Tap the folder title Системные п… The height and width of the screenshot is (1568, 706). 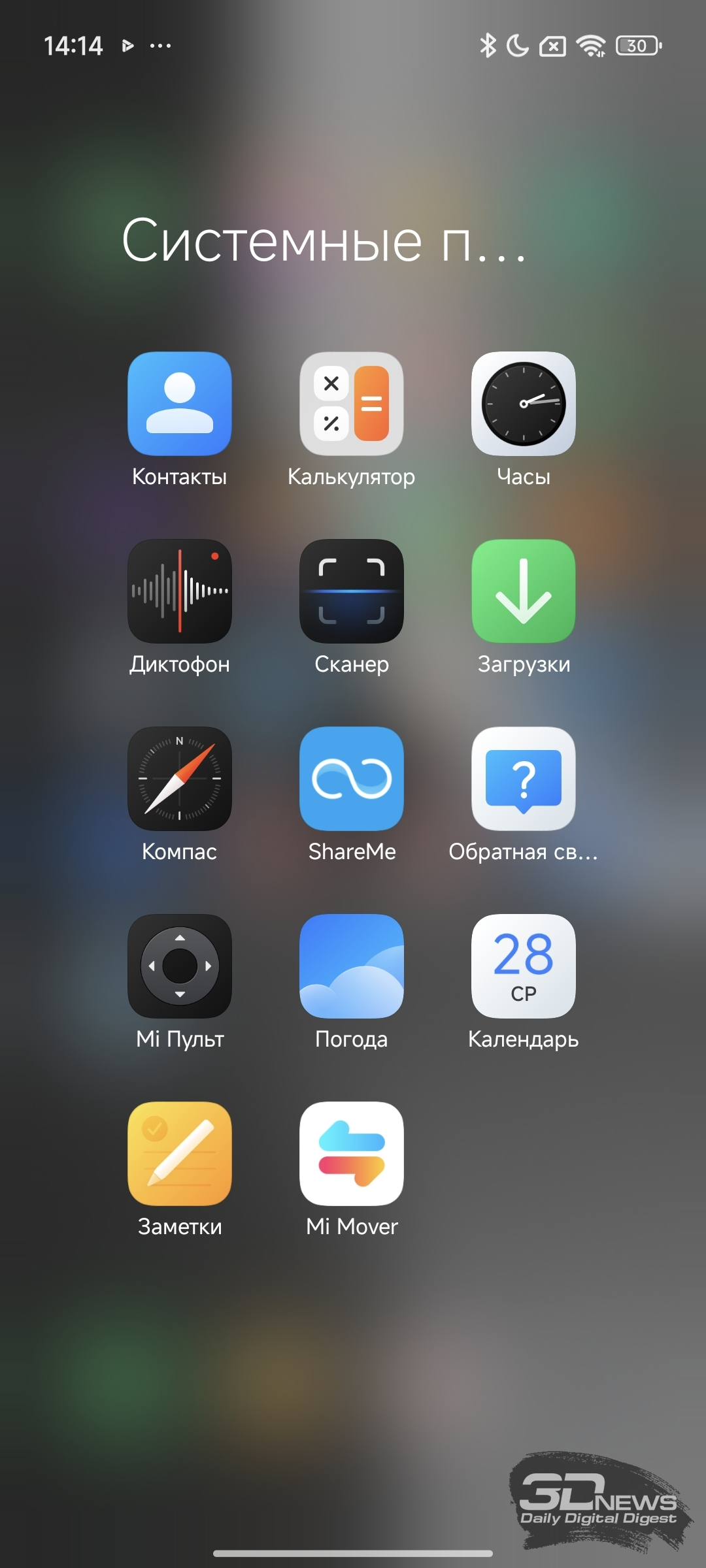pos(324,240)
